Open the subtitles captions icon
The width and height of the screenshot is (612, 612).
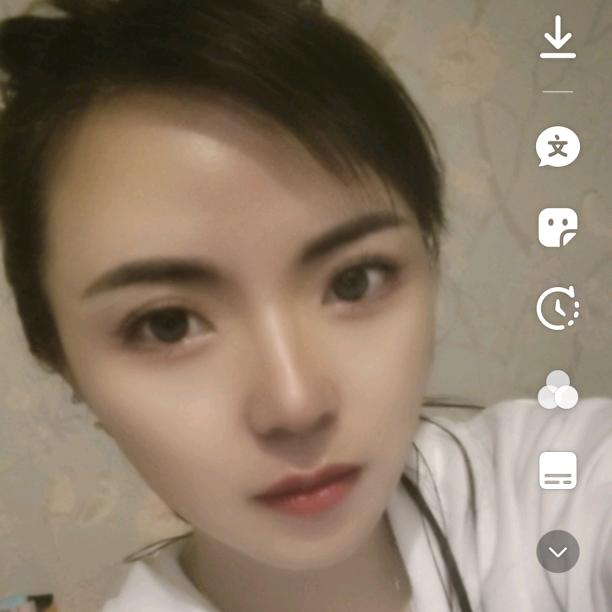[x=557, y=470]
